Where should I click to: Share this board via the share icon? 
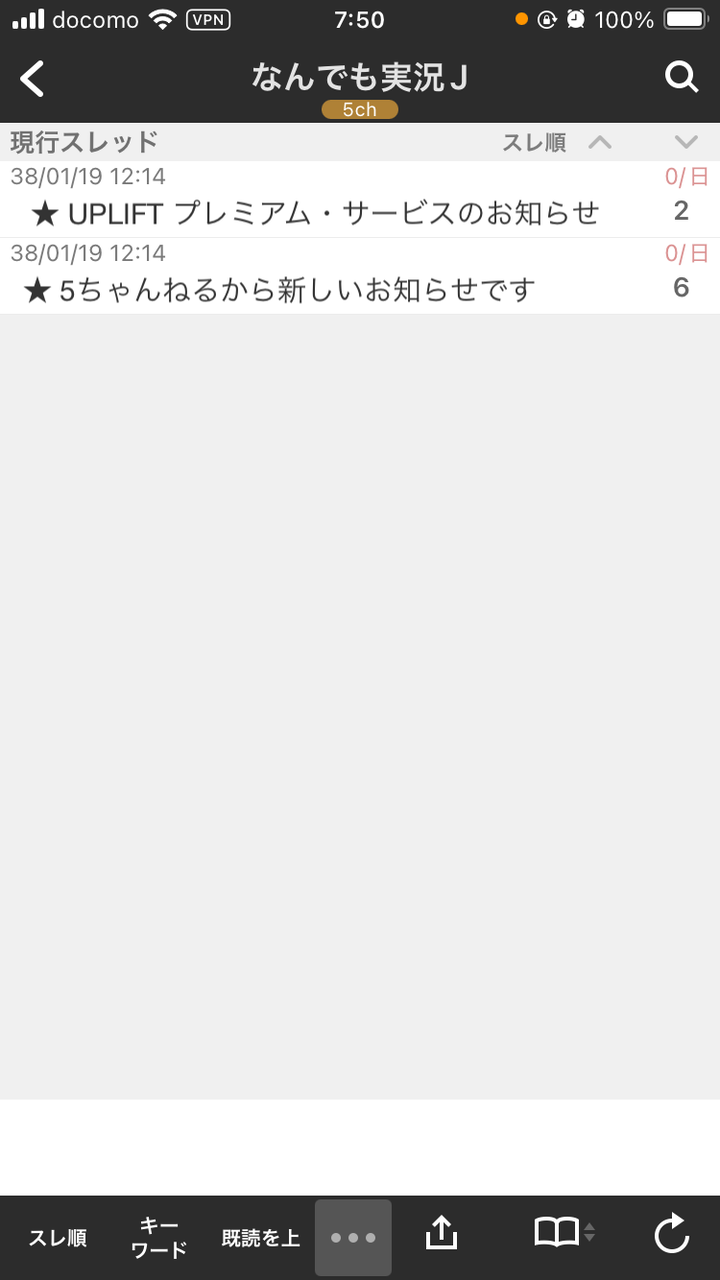pos(441,1233)
